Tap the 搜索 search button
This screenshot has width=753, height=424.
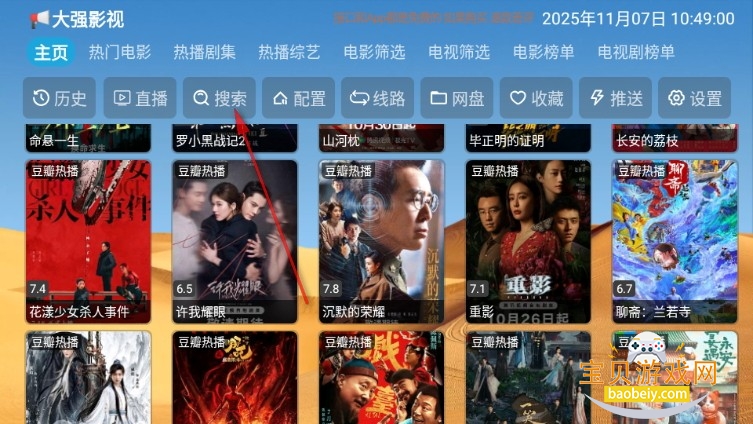(220, 98)
